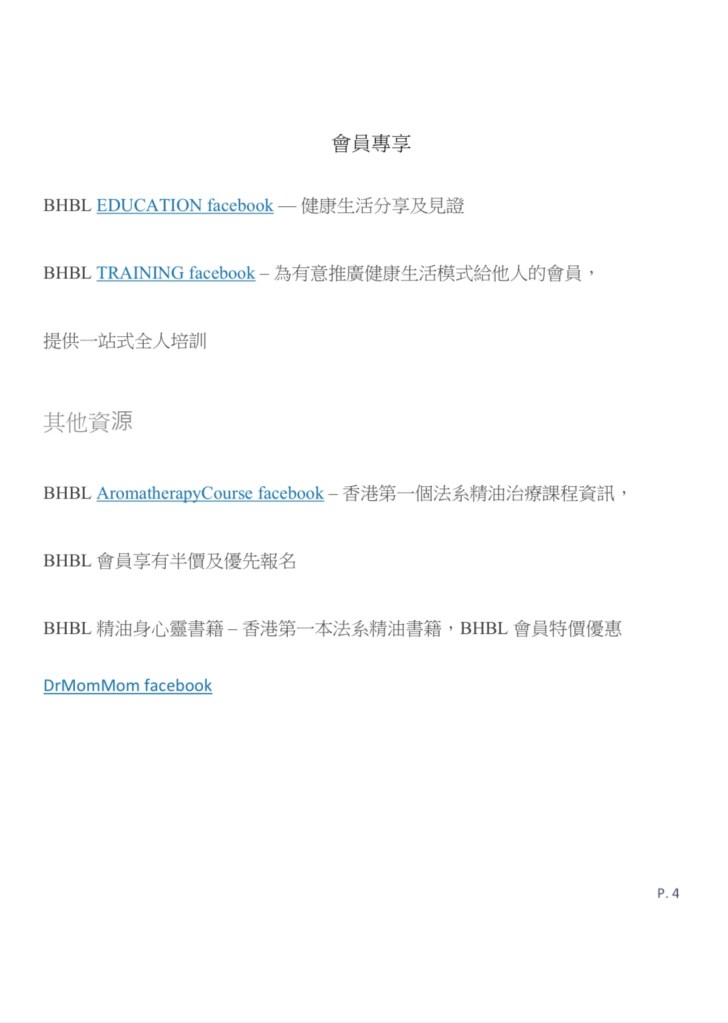Follow the DrMomMom facebook link

tap(127, 686)
